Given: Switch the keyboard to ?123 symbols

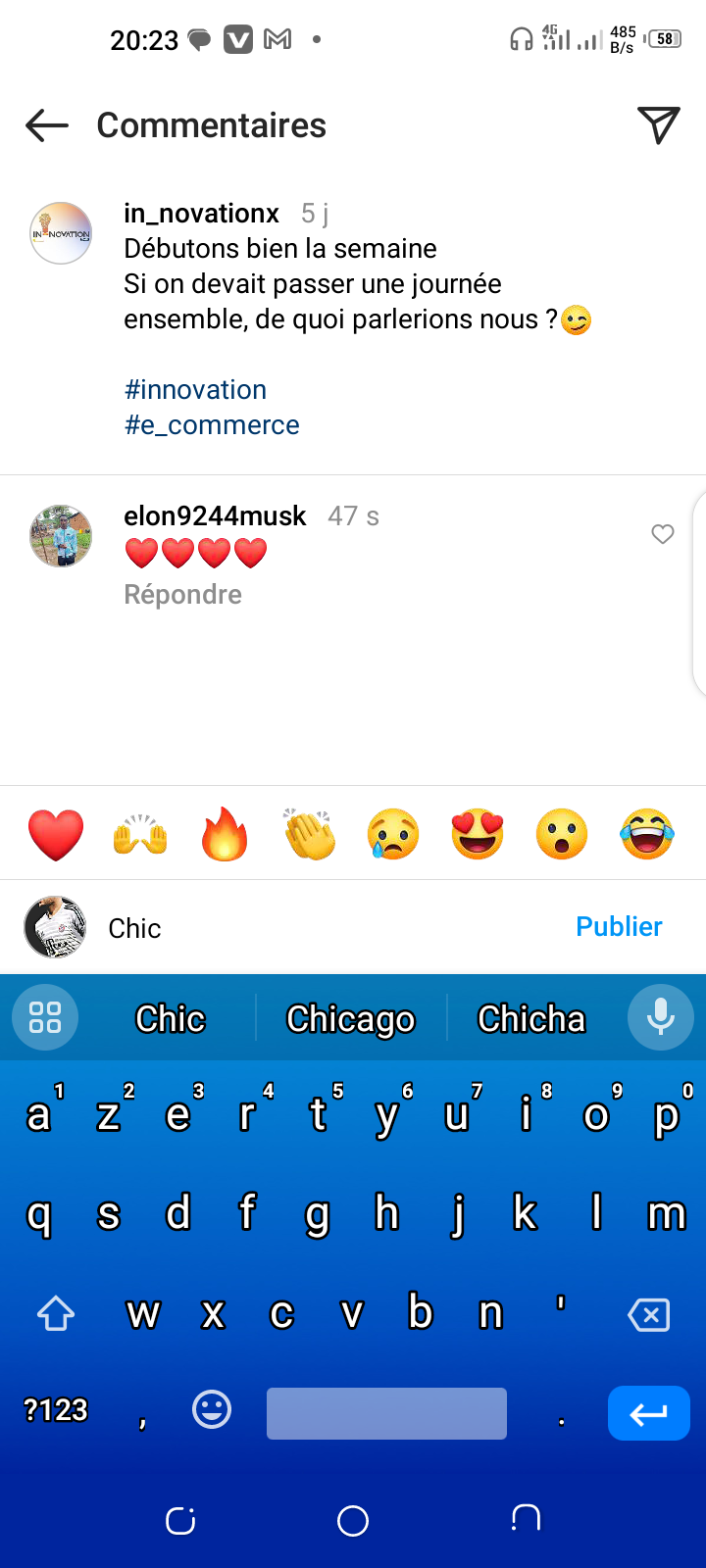Looking at the screenshot, I should click(x=56, y=1410).
